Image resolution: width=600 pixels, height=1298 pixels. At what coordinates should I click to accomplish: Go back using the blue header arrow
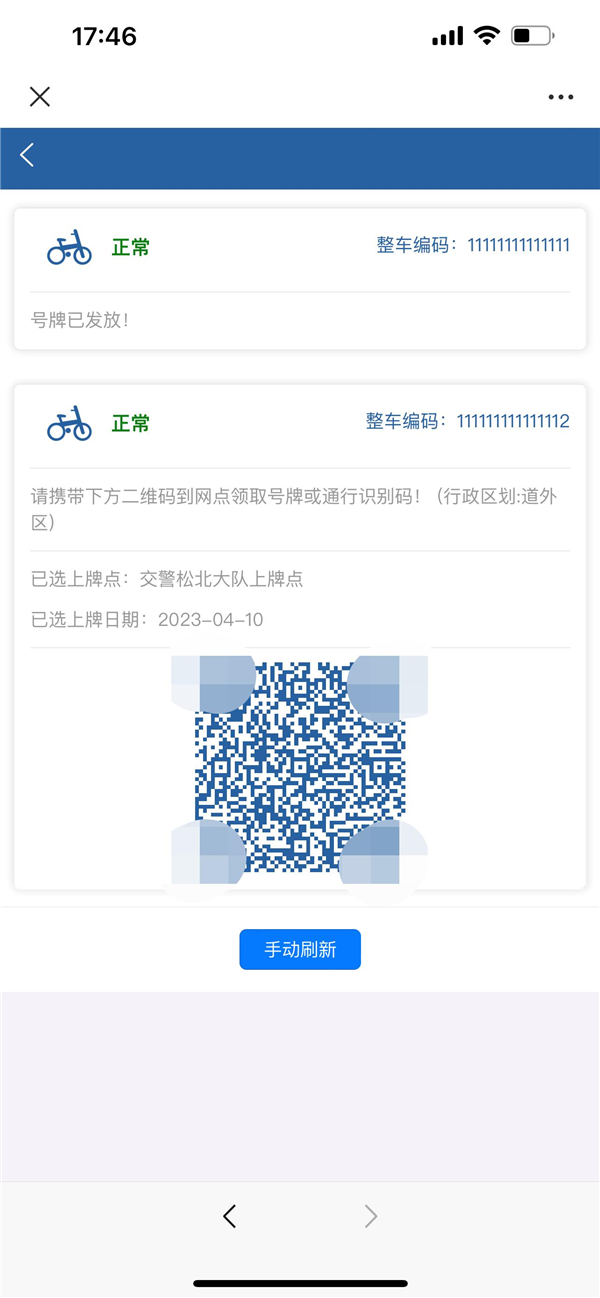pos(27,155)
